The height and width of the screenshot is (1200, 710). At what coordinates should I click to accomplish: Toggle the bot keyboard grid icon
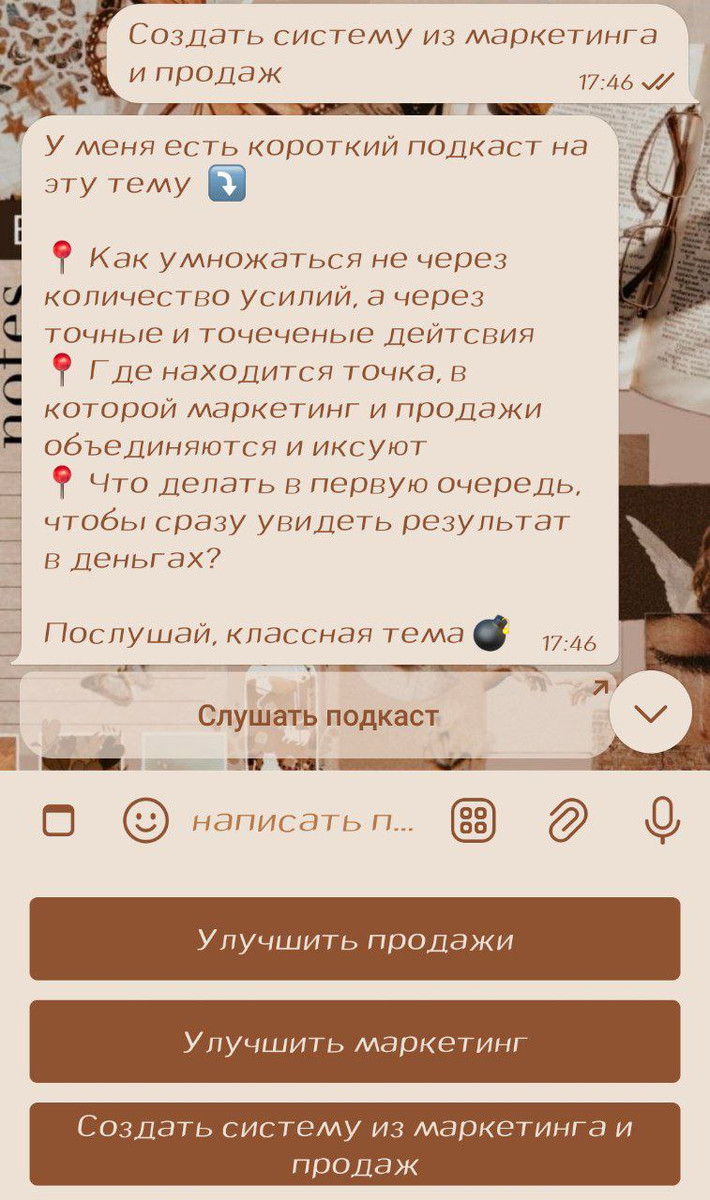(x=474, y=821)
